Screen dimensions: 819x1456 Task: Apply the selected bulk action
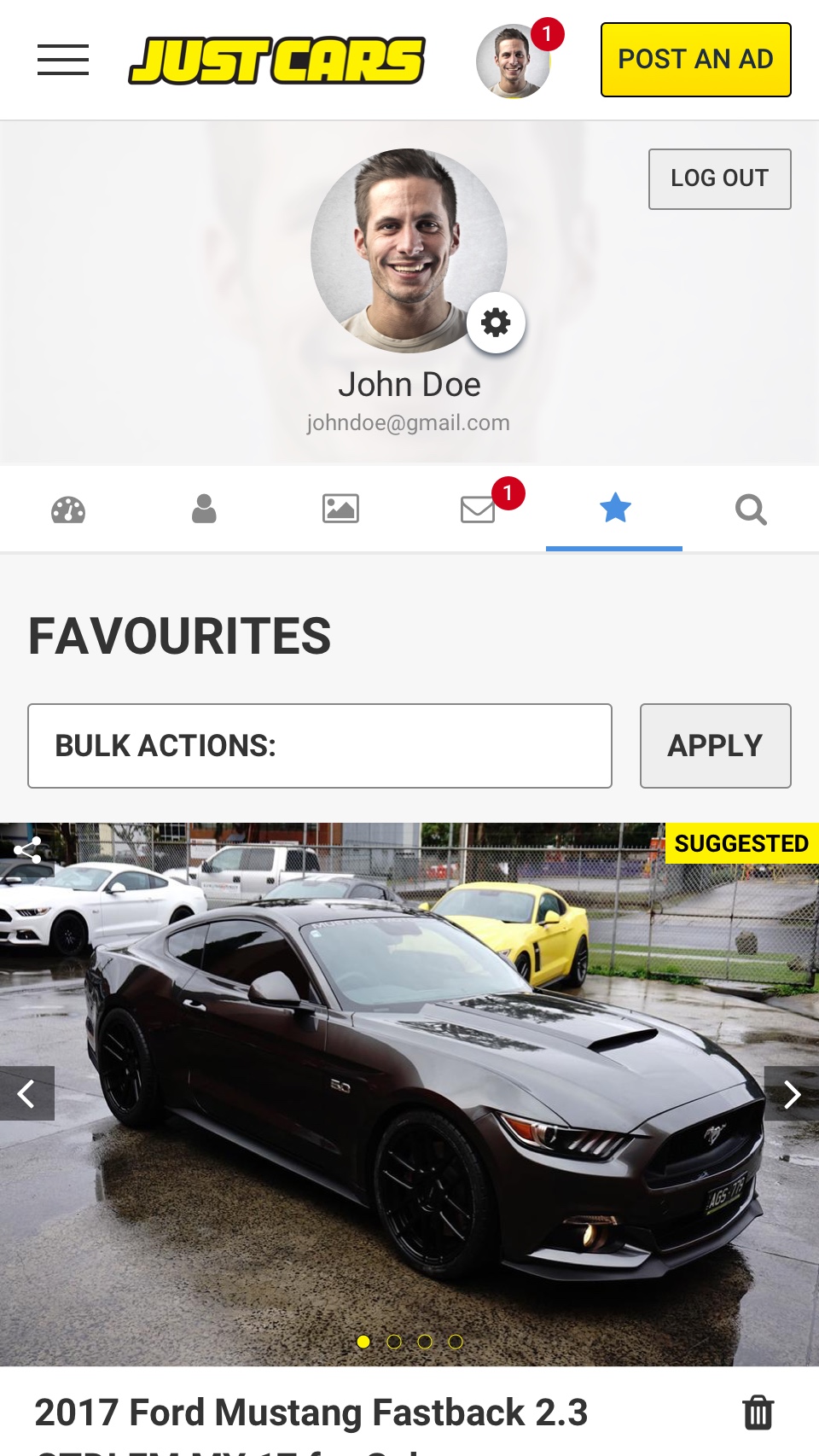[x=716, y=746]
